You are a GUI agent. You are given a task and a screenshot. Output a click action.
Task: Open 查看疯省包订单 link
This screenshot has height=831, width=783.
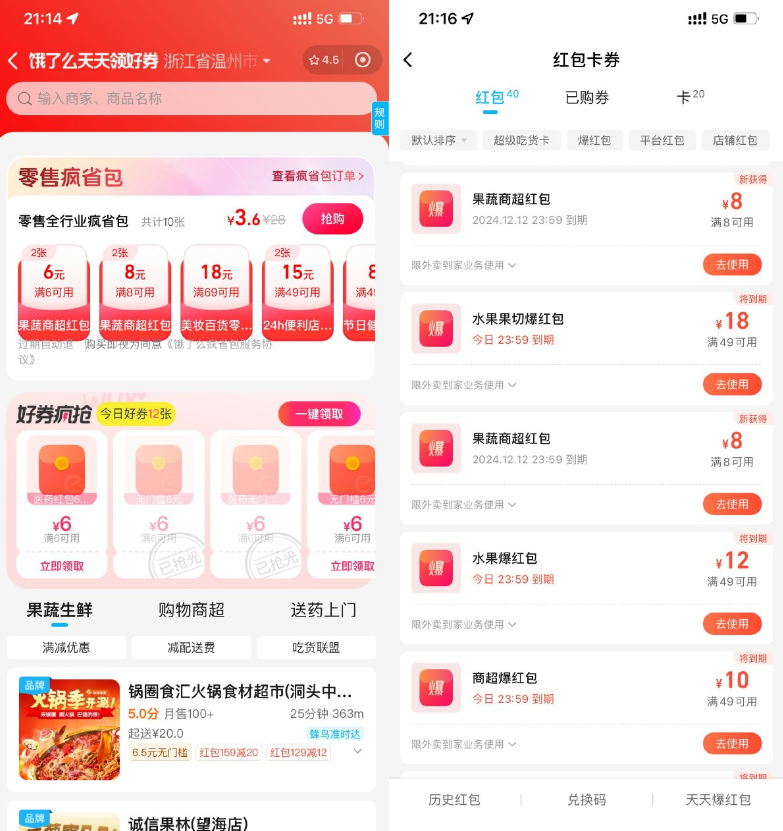coord(317,176)
